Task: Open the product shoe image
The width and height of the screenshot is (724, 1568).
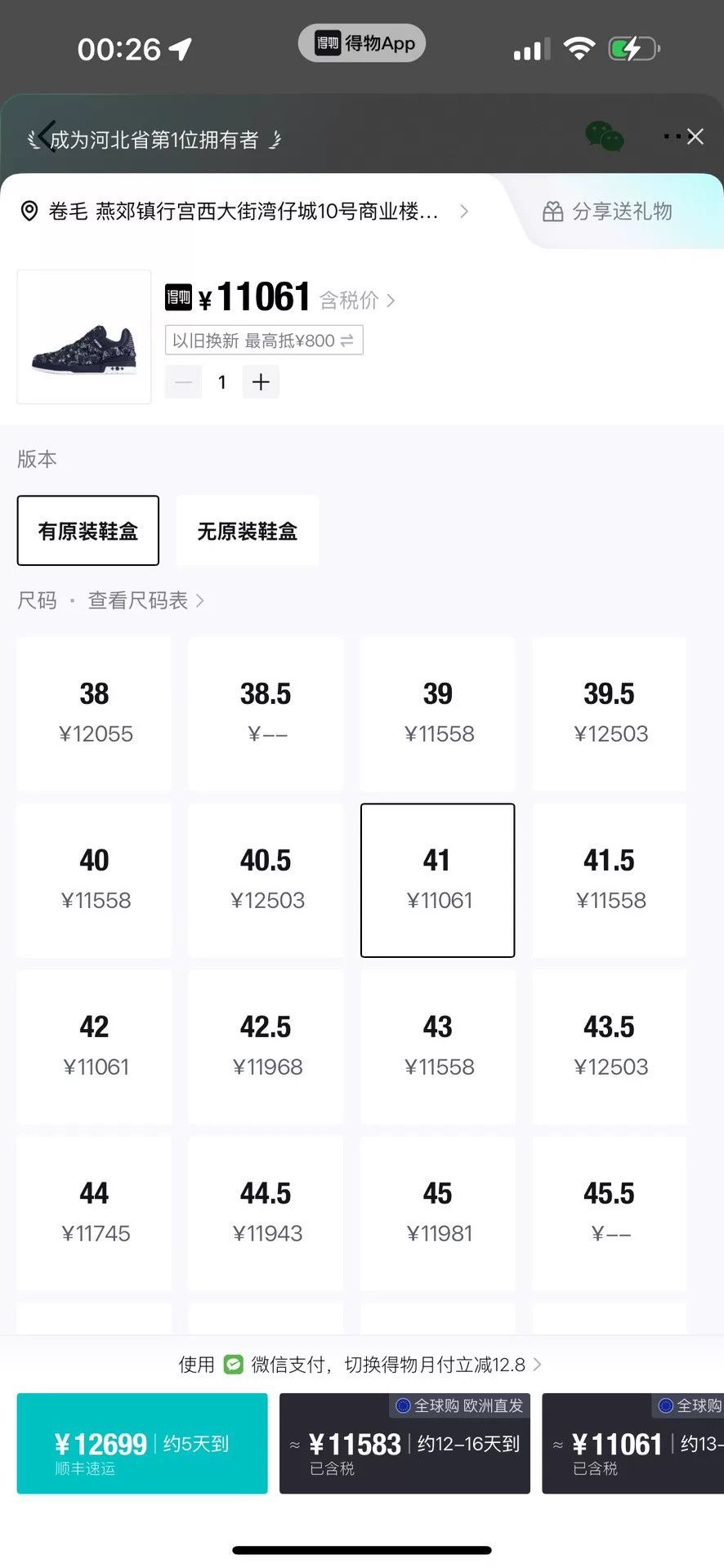Action: tap(84, 336)
